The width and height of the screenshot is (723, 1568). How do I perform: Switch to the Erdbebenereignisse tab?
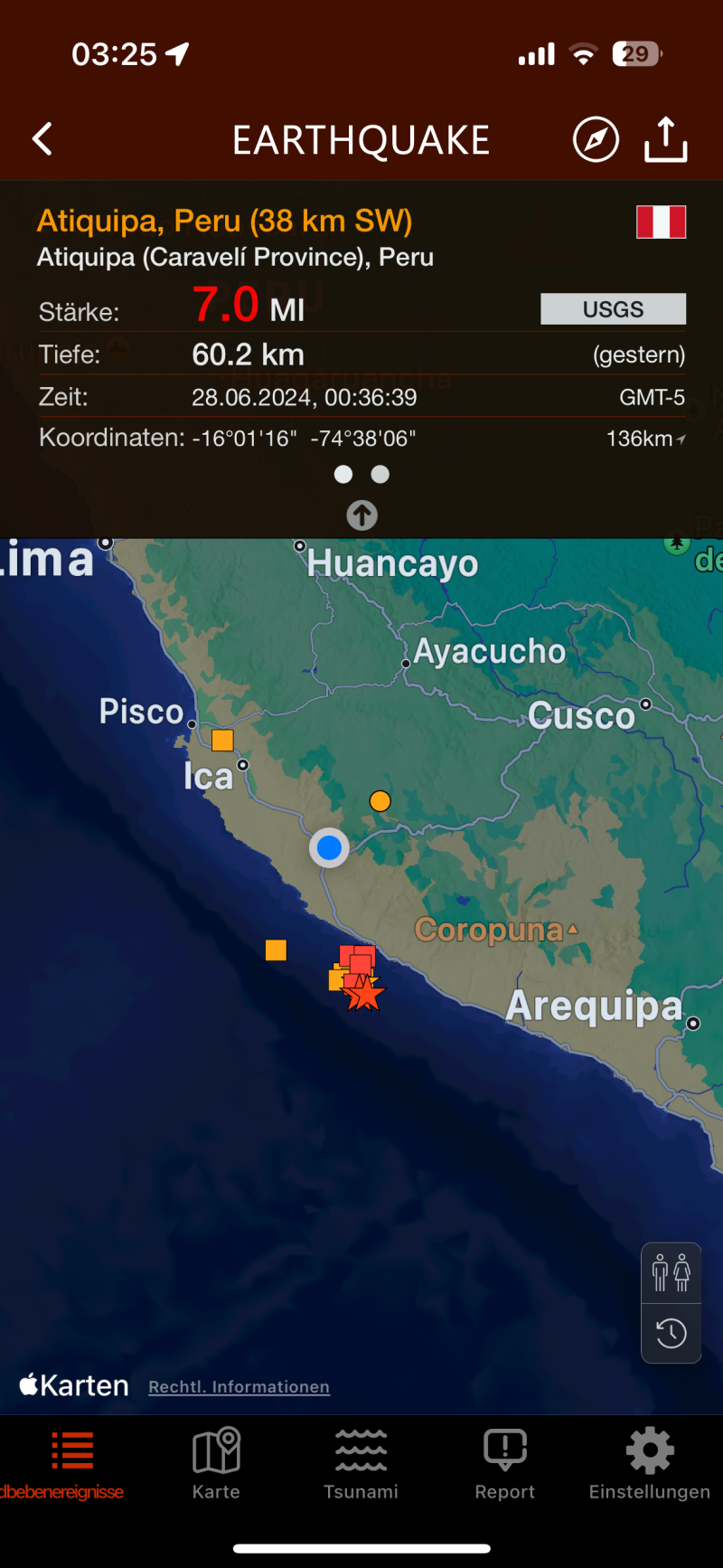click(63, 1465)
